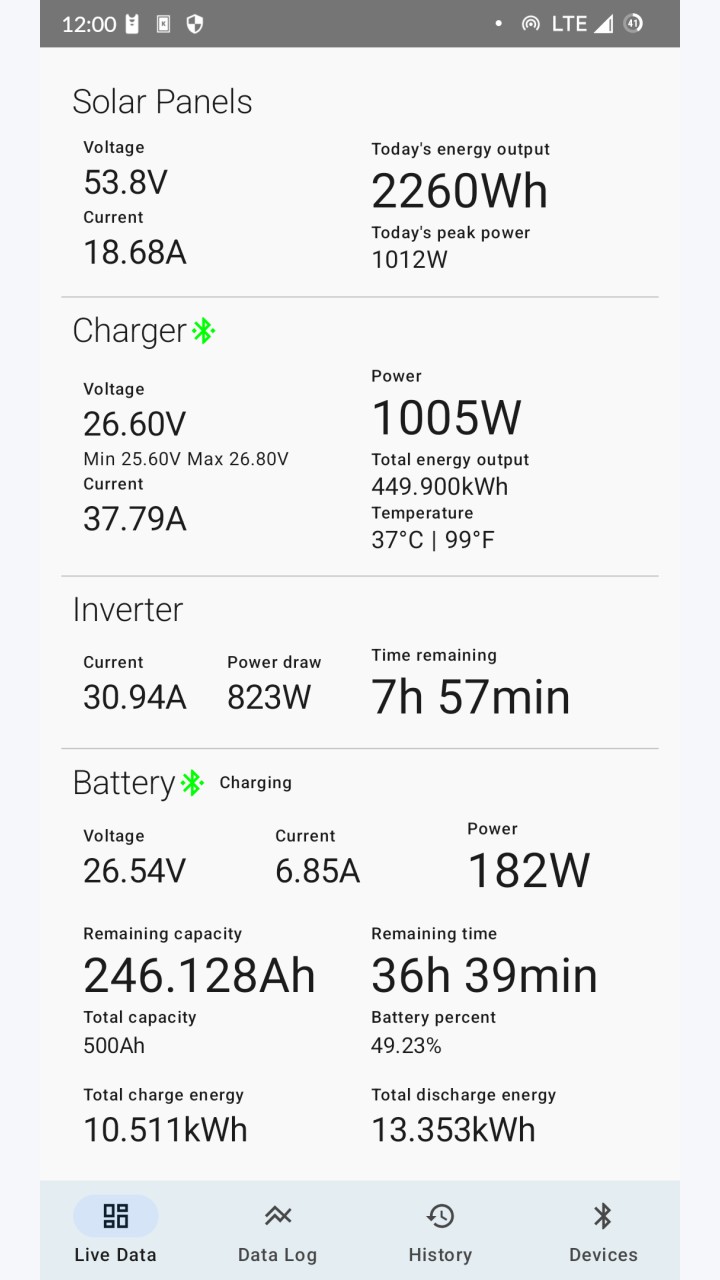720x1280 pixels.
Task: Go to the History tab
Action: (440, 1231)
